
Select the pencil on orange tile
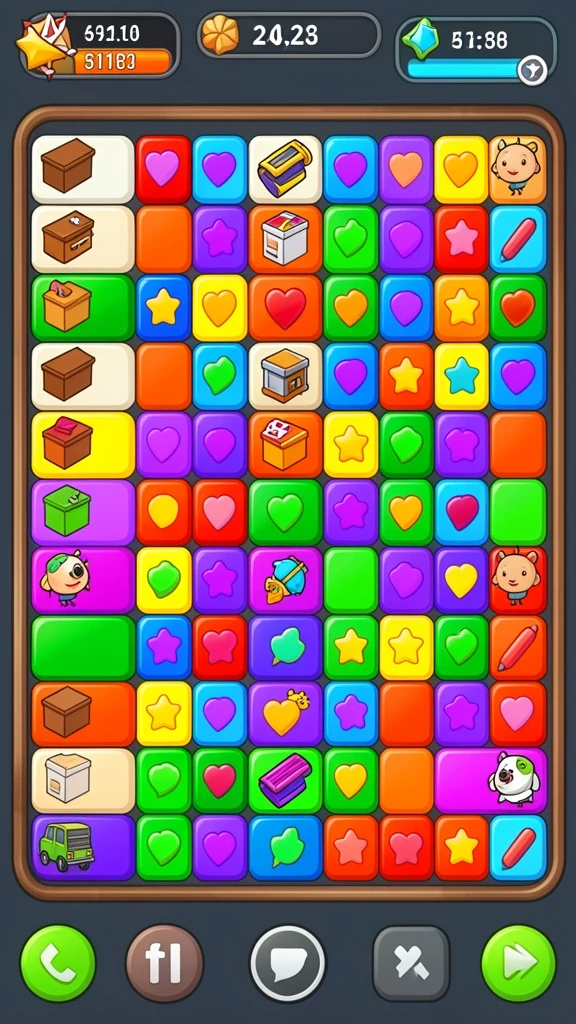pos(518,648)
